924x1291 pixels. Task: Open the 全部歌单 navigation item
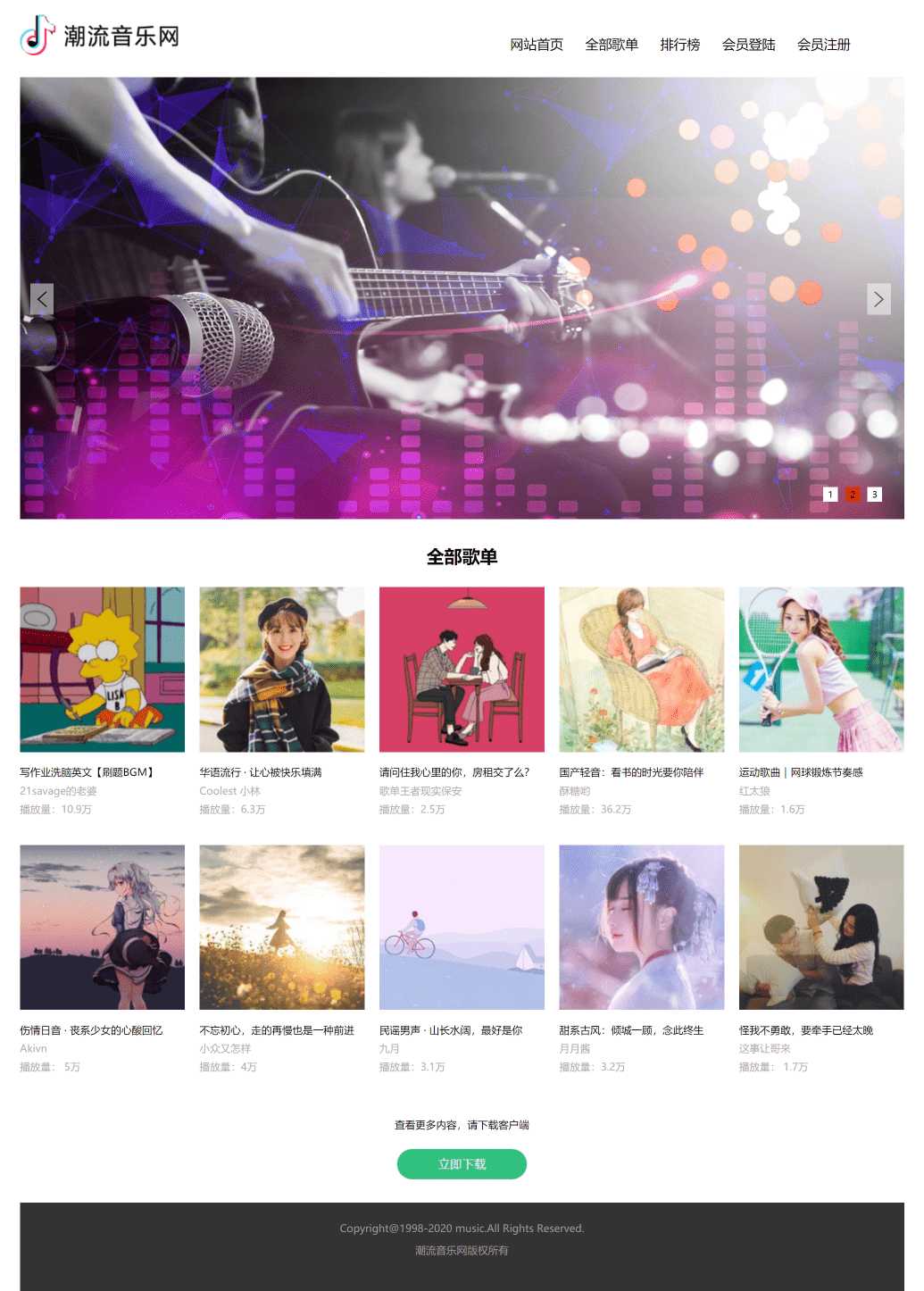(x=612, y=45)
